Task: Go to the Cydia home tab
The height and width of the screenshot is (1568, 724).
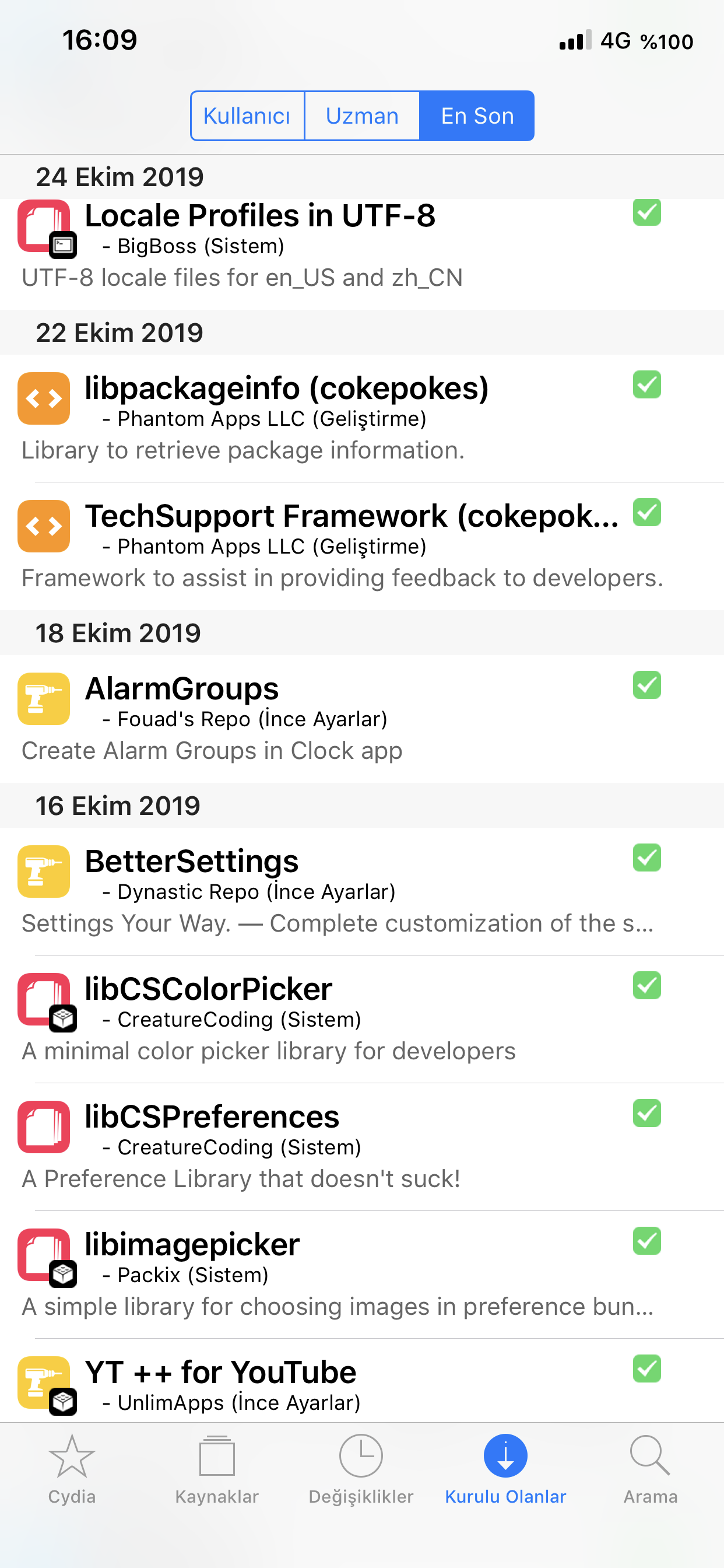Action: tap(72, 1468)
